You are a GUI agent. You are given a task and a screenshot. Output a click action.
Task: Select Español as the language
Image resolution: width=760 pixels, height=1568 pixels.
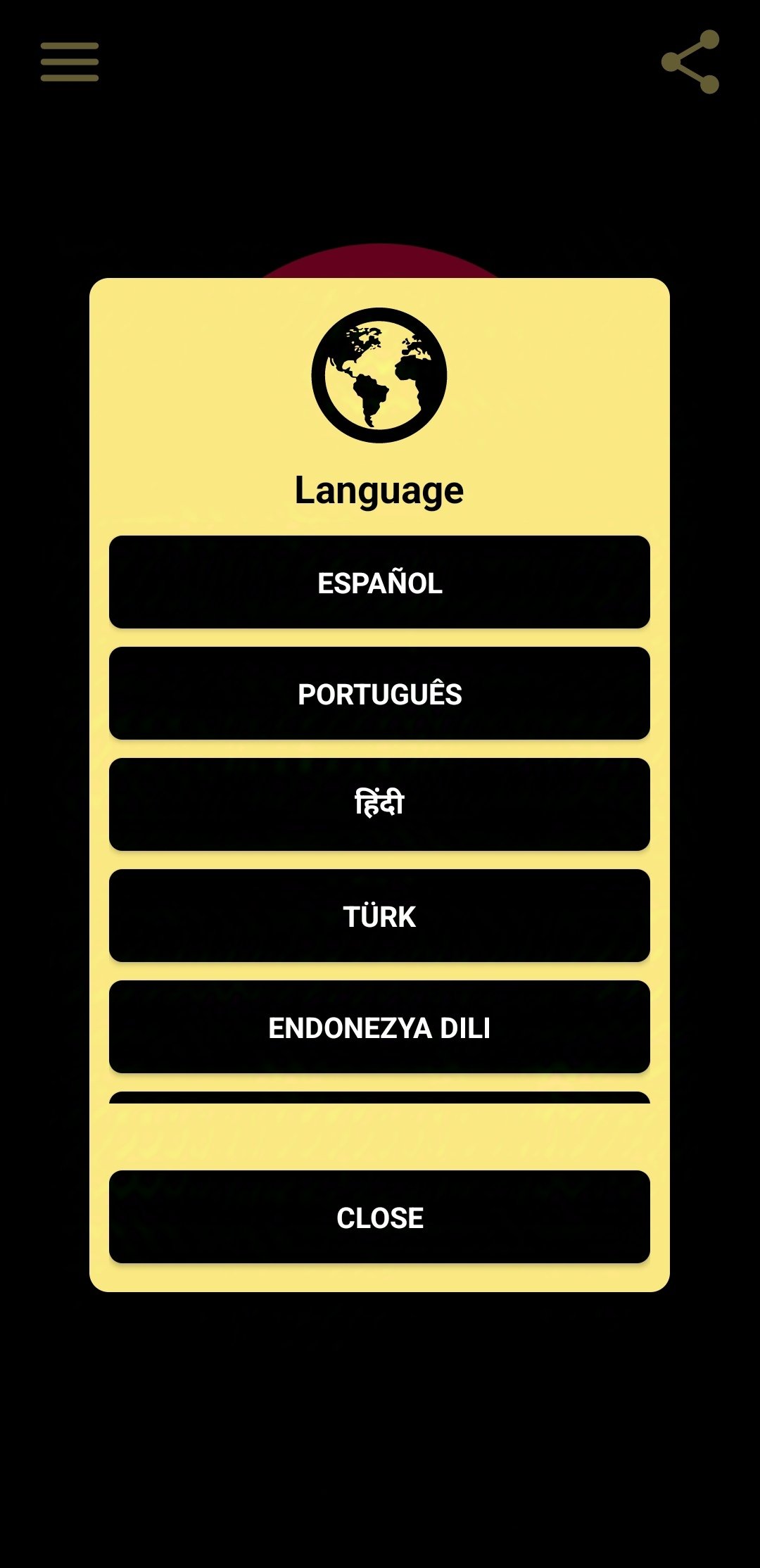[379, 582]
